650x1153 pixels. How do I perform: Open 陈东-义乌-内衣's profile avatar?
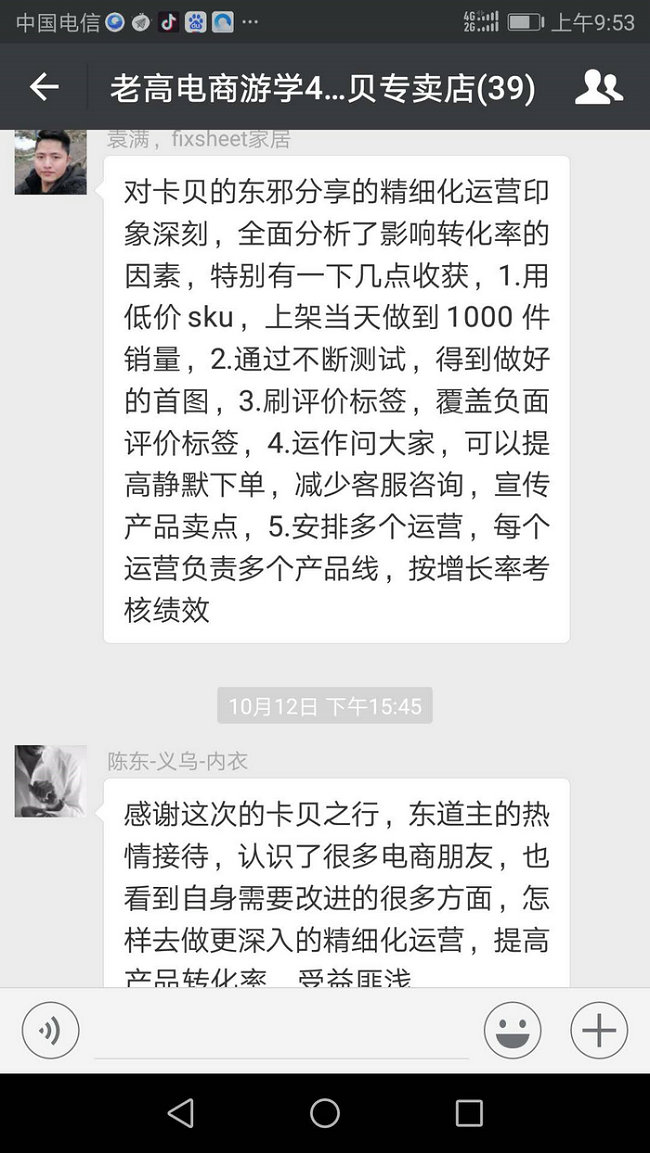(50, 781)
